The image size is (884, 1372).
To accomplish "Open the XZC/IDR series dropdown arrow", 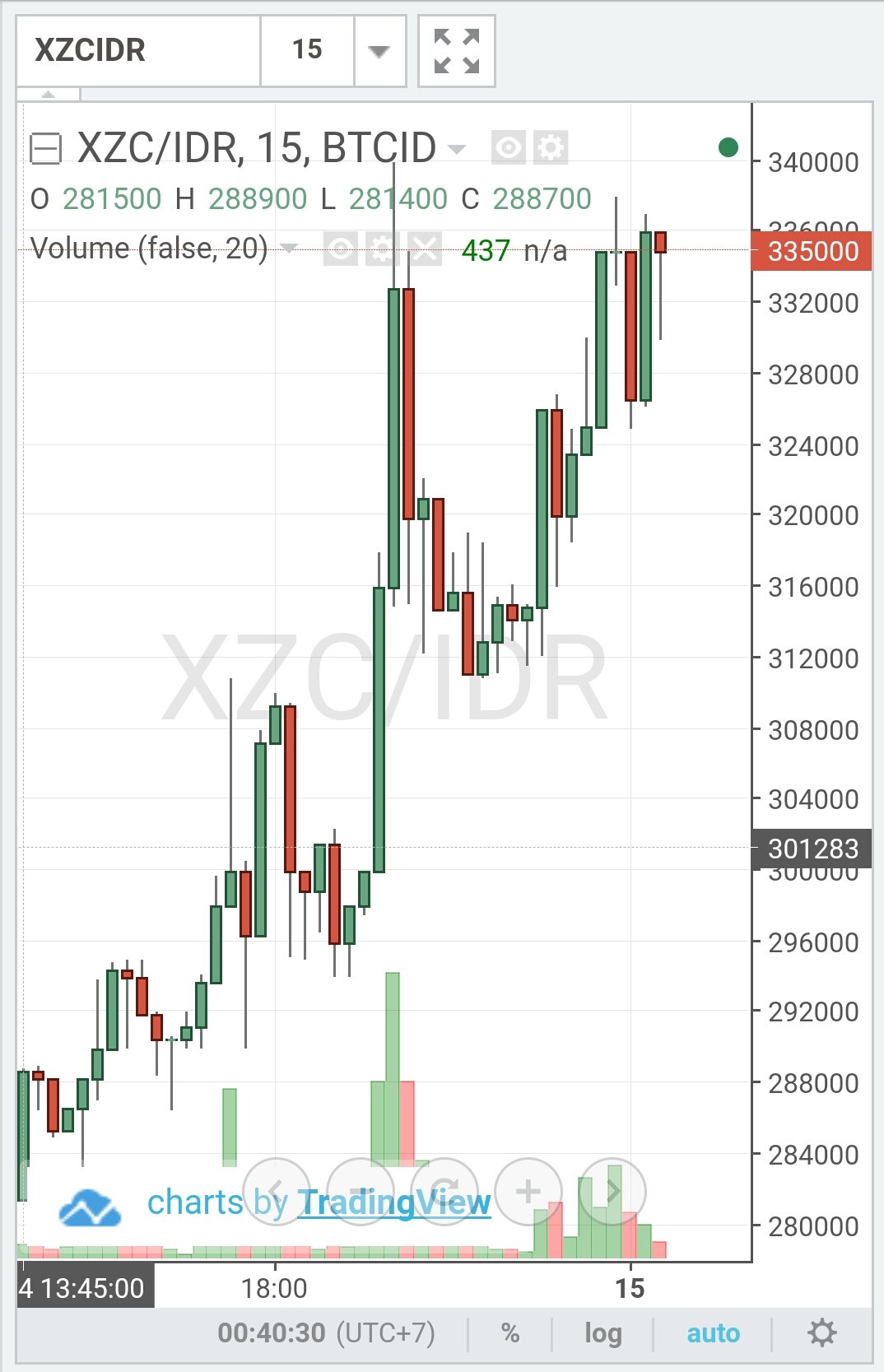I will pyautogui.click(x=457, y=150).
